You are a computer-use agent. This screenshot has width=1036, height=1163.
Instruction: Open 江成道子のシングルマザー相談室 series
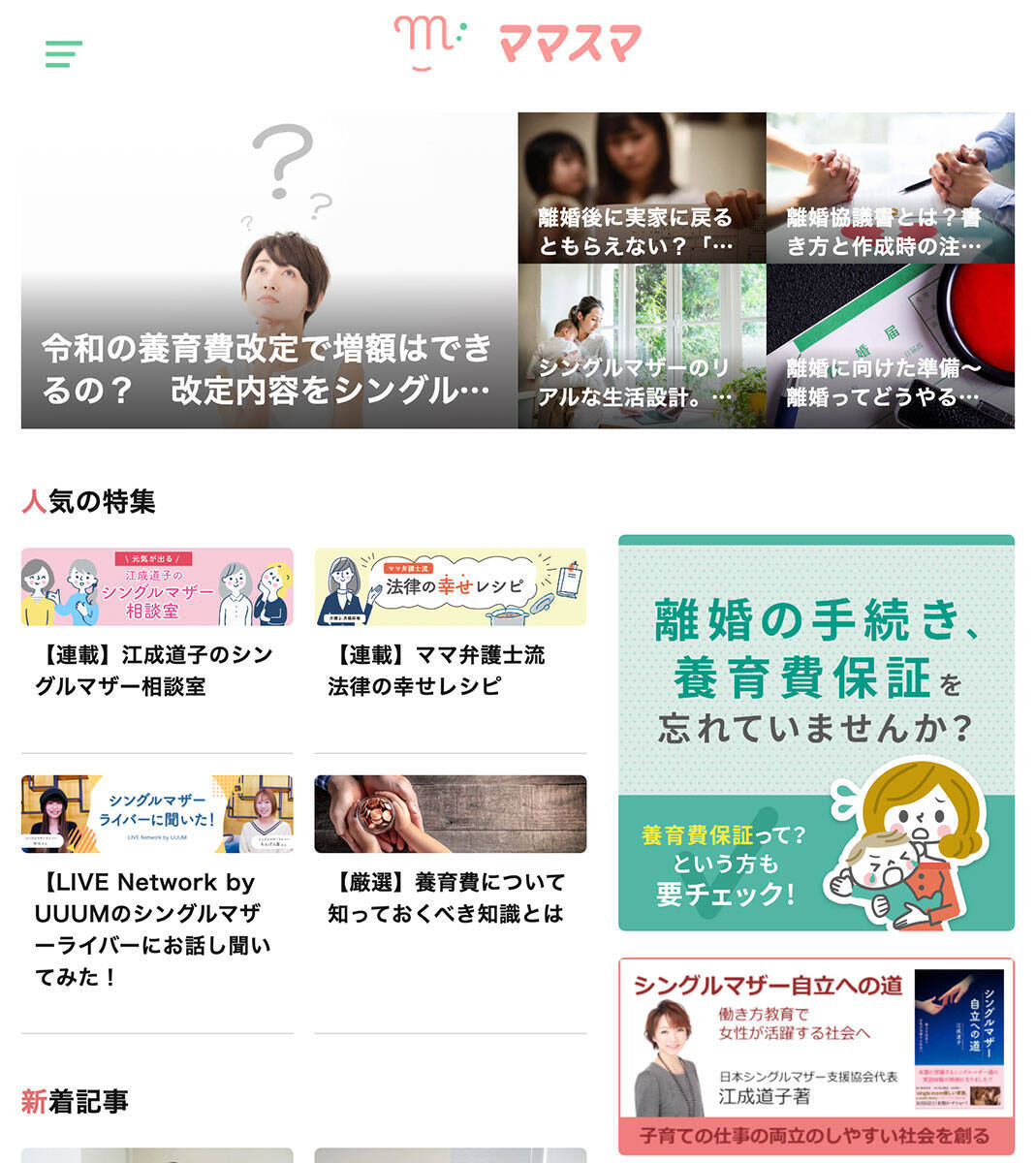[x=157, y=623]
